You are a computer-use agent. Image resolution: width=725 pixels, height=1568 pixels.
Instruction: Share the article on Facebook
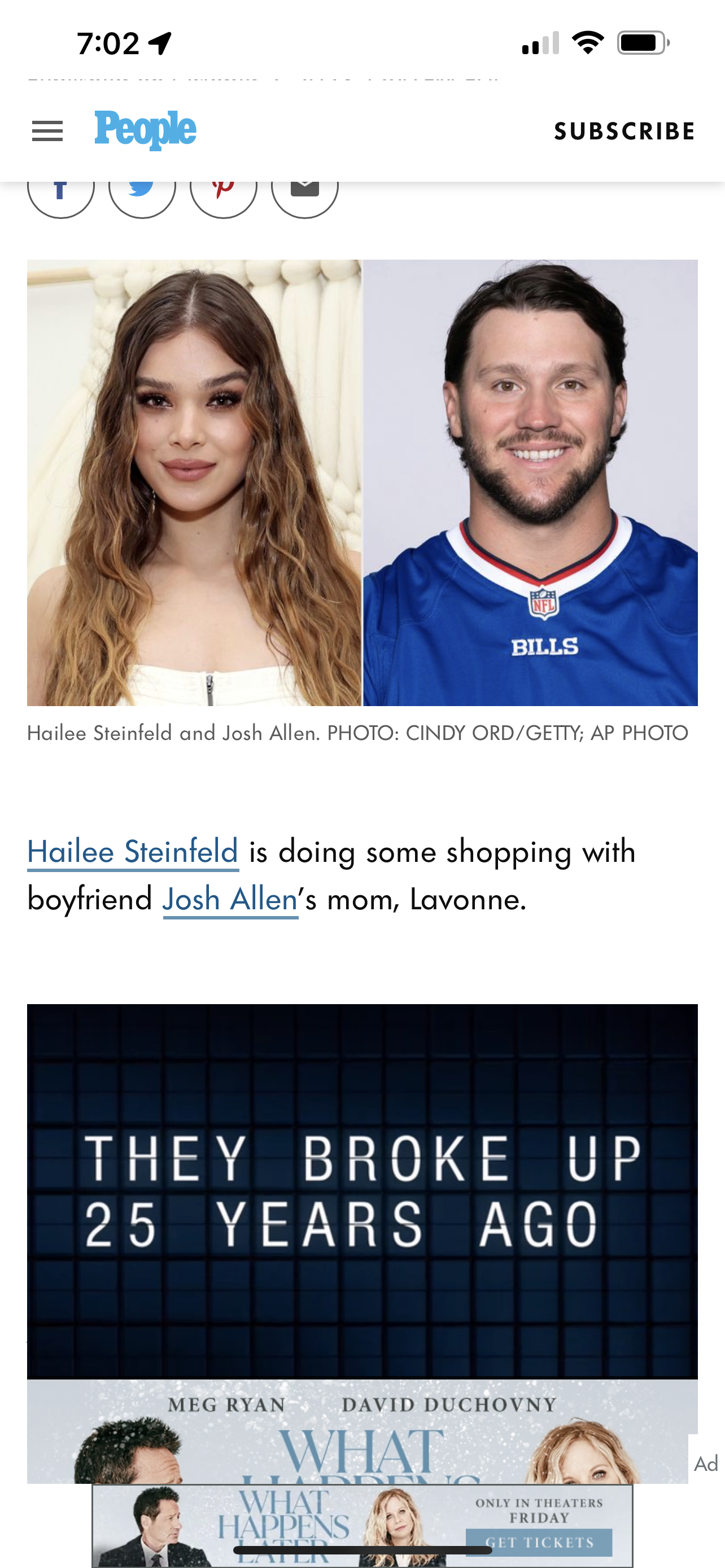[61, 196]
